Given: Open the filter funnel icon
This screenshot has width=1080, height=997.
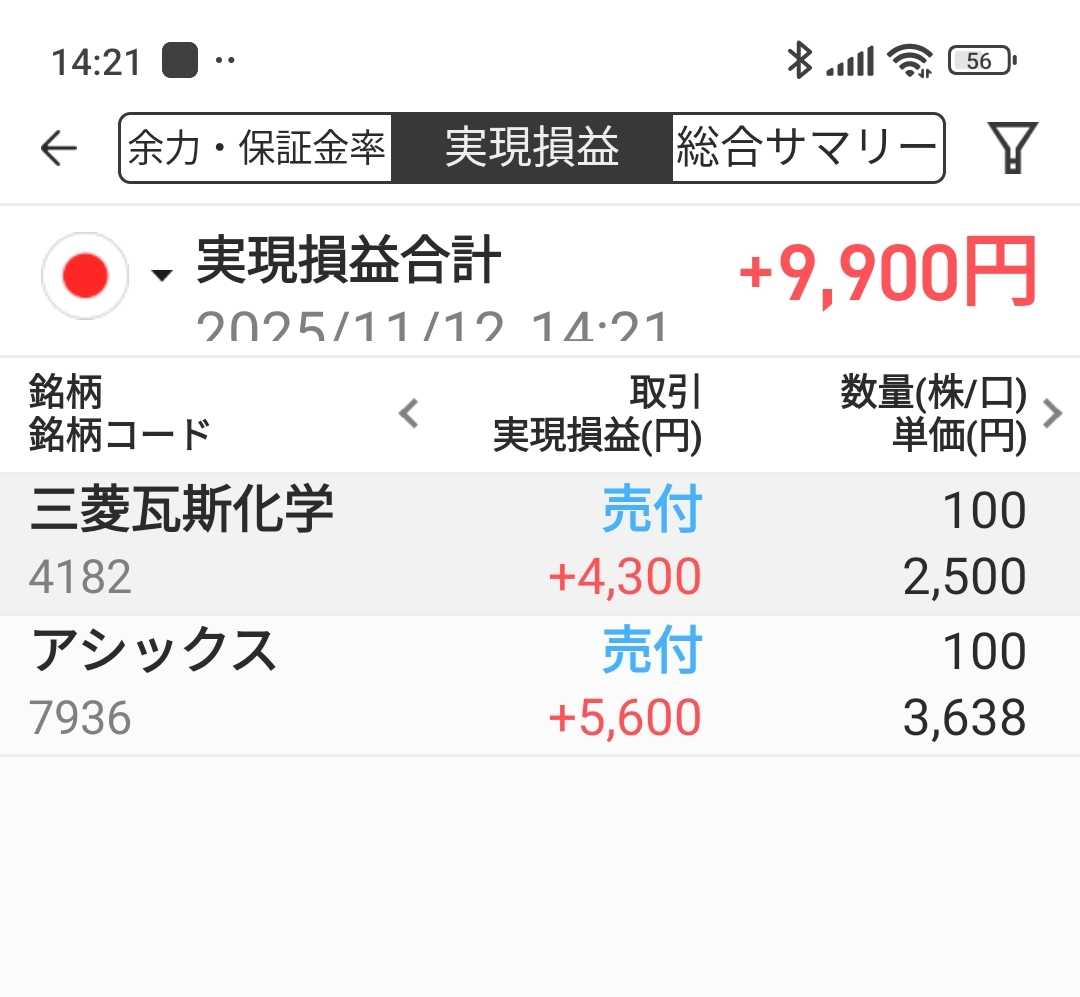Looking at the screenshot, I should tap(1012, 149).
